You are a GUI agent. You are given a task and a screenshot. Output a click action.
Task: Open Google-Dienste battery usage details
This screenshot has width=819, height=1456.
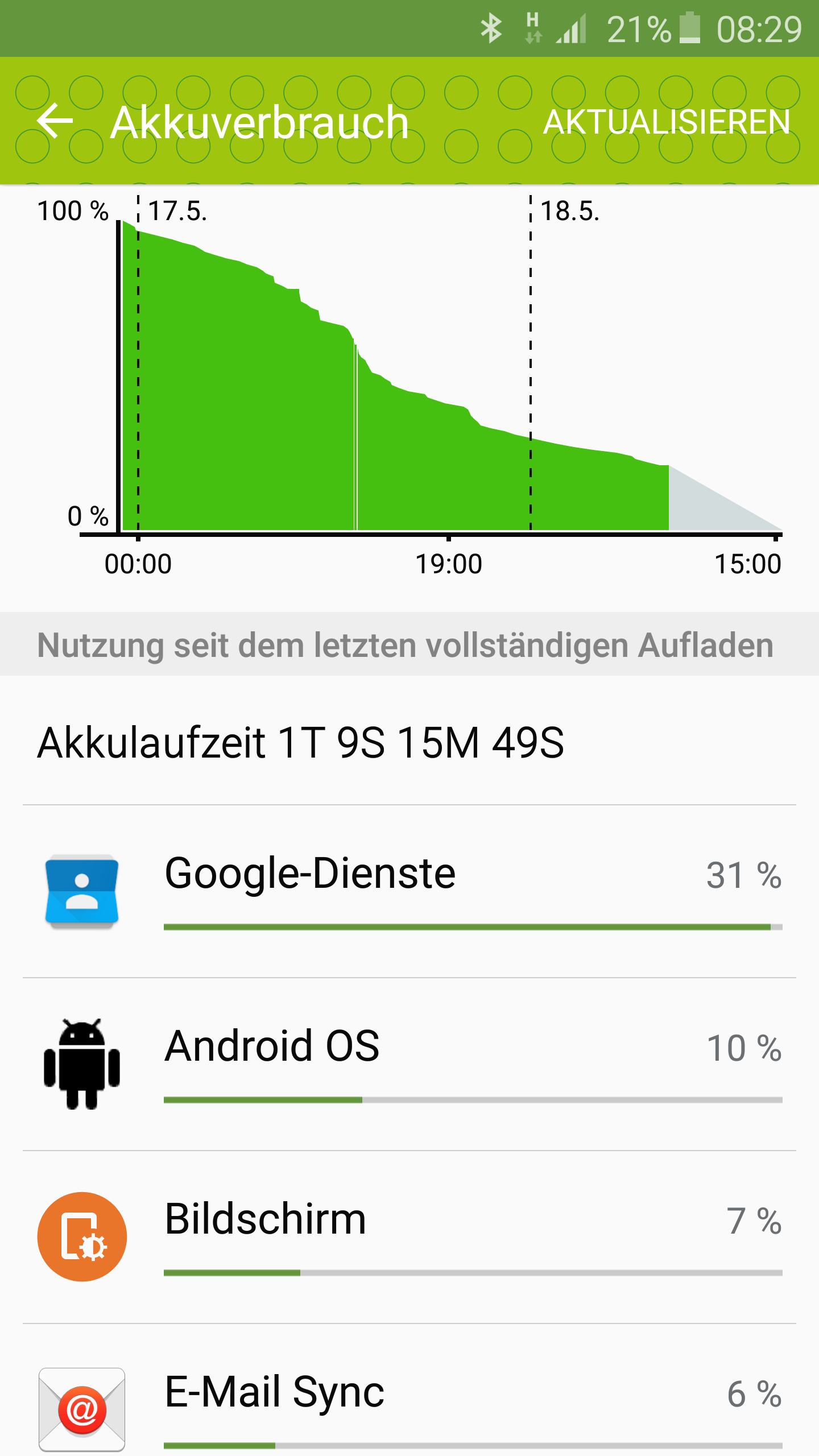[x=409, y=892]
